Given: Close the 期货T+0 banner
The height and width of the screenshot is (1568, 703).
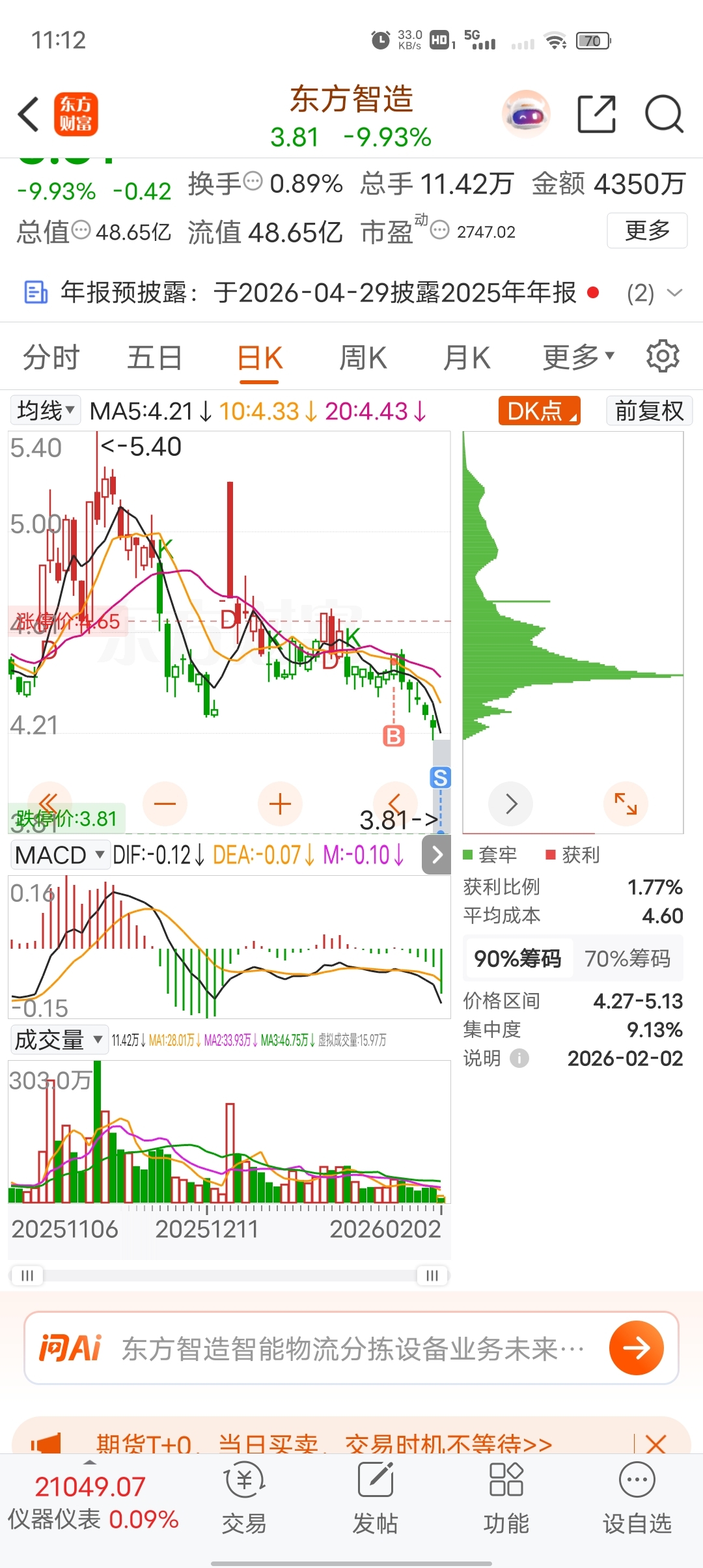Looking at the screenshot, I should pos(655,1444).
